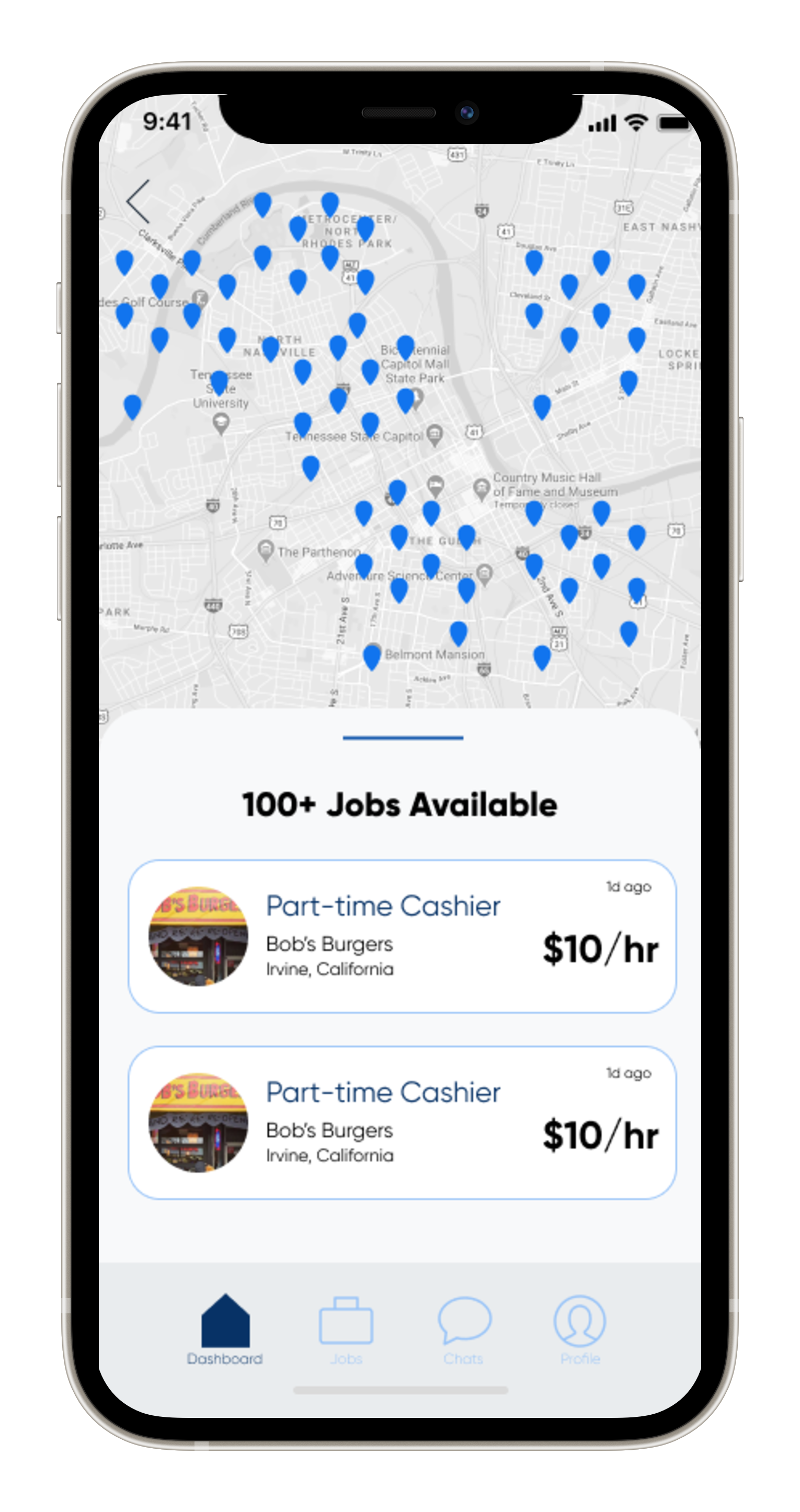Open the second Part-time Cashier job card
The image size is (800, 1512).
coord(402,1122)
